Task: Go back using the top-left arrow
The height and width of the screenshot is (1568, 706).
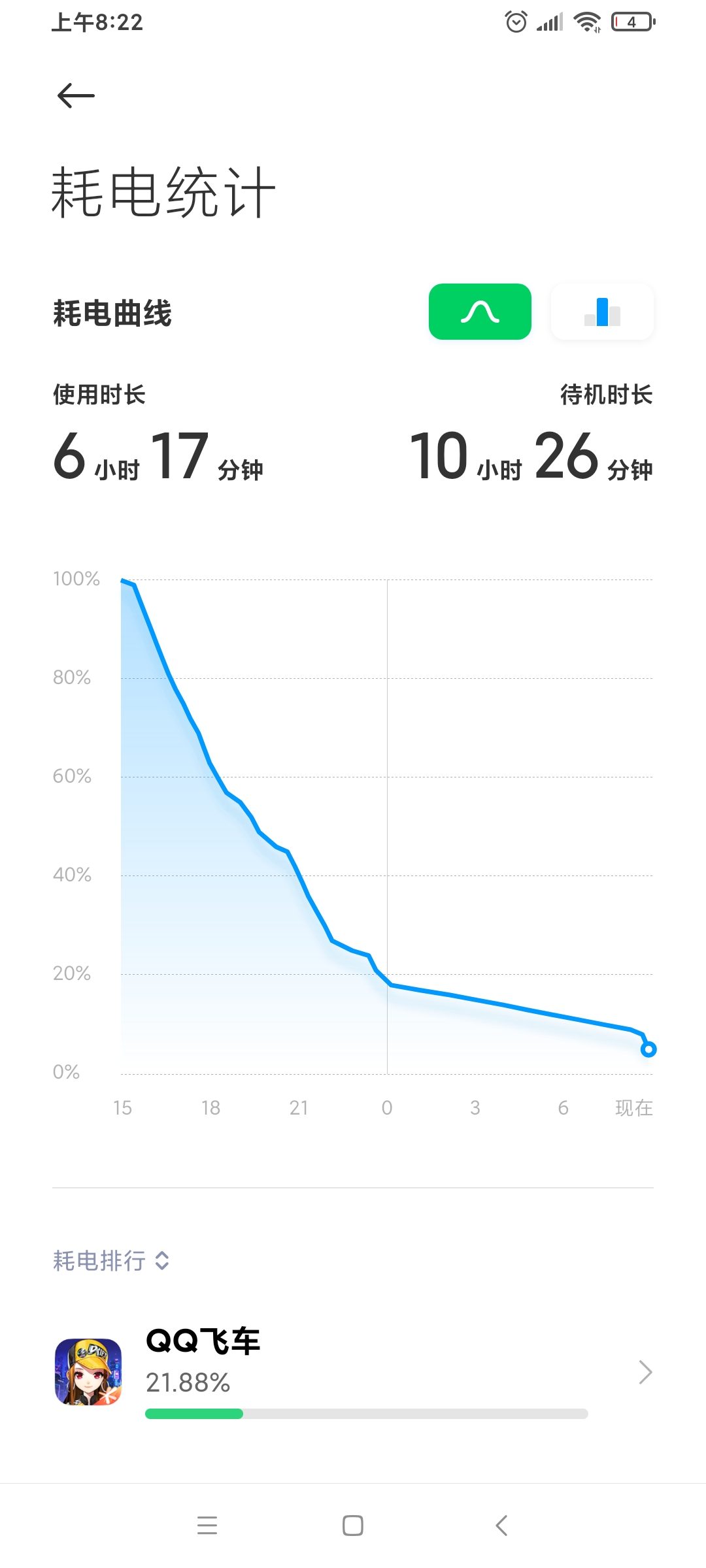Action: pos(76,96)
